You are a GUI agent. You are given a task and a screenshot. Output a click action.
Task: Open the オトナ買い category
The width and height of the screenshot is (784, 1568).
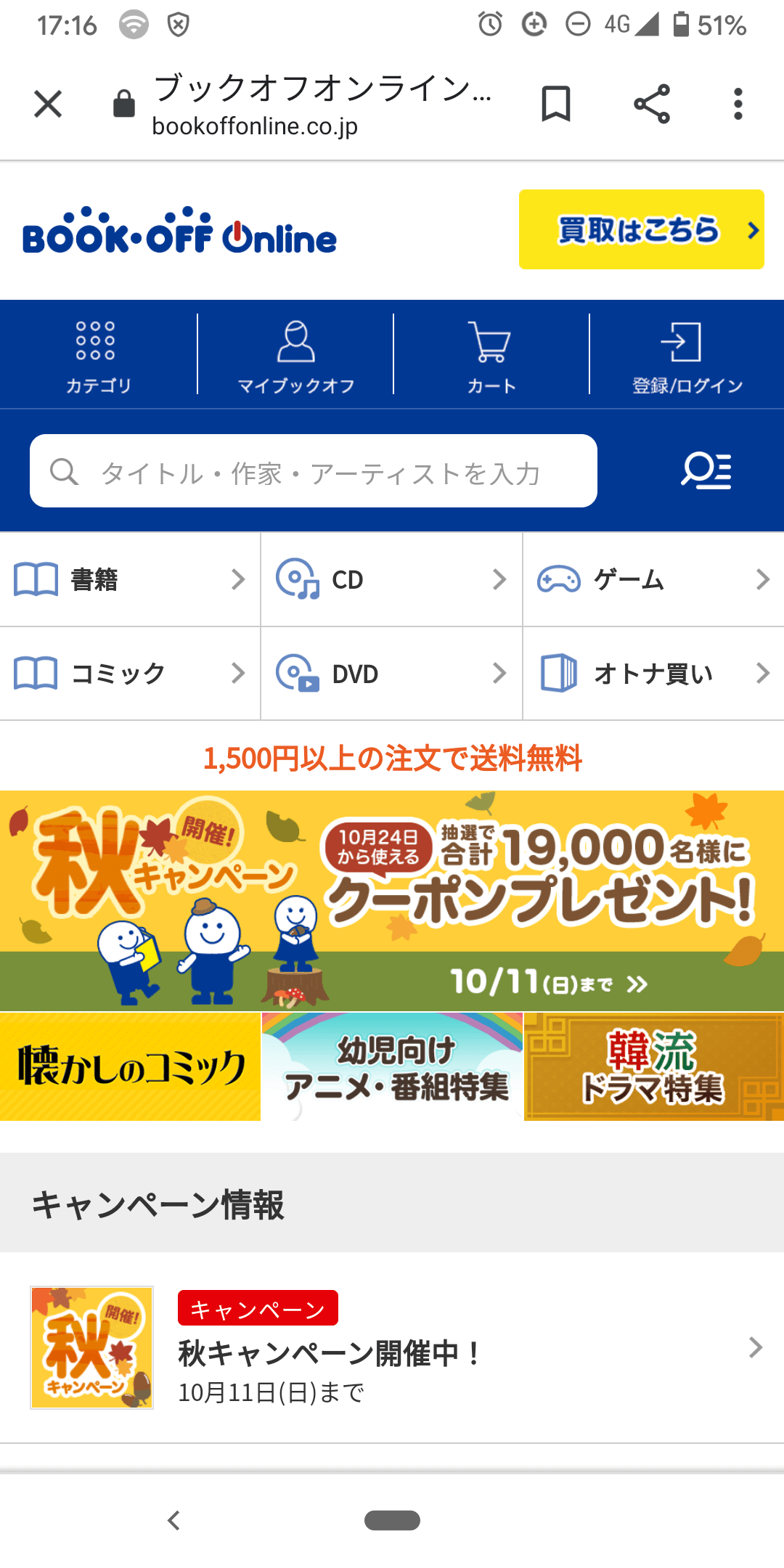(x=653, y=674)
